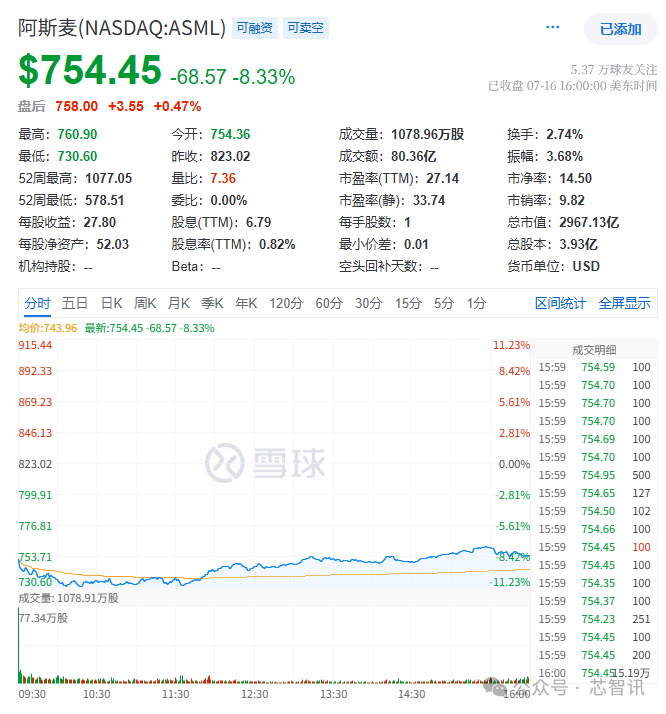Image resolution: width=666 pixels, height=714 pixels.
Task: Select the 15分 interval
Action: click(x=408, y=303)
